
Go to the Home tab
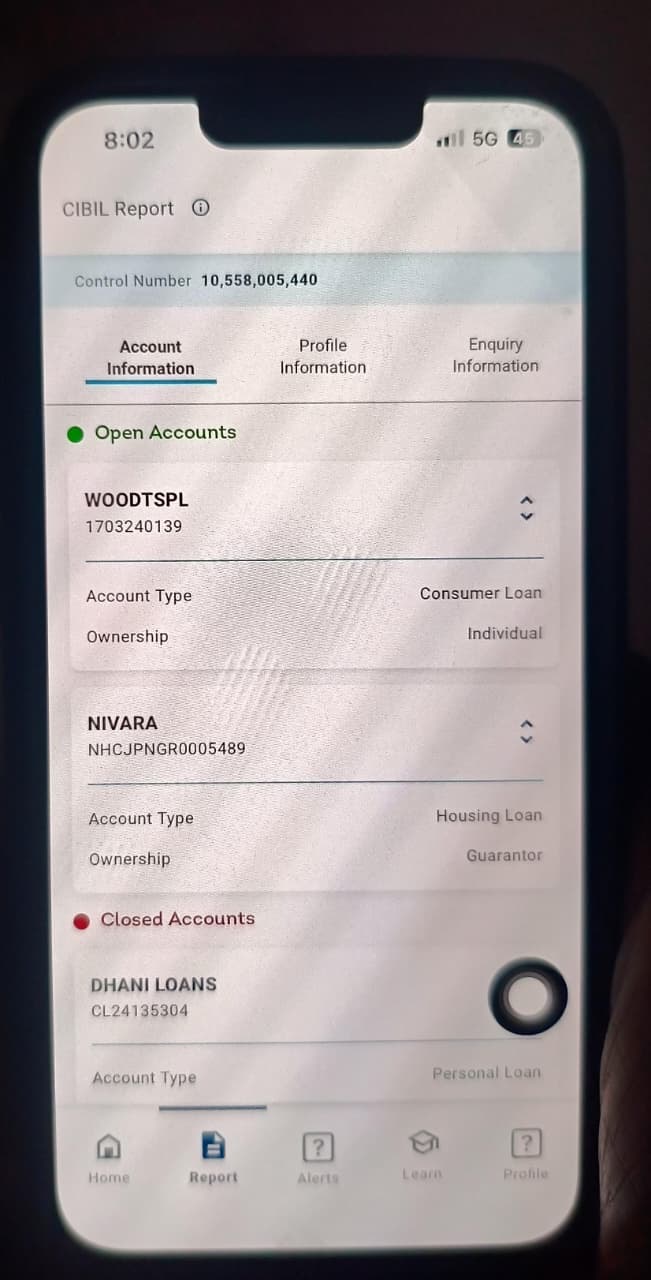click(x=108, y=1157)
